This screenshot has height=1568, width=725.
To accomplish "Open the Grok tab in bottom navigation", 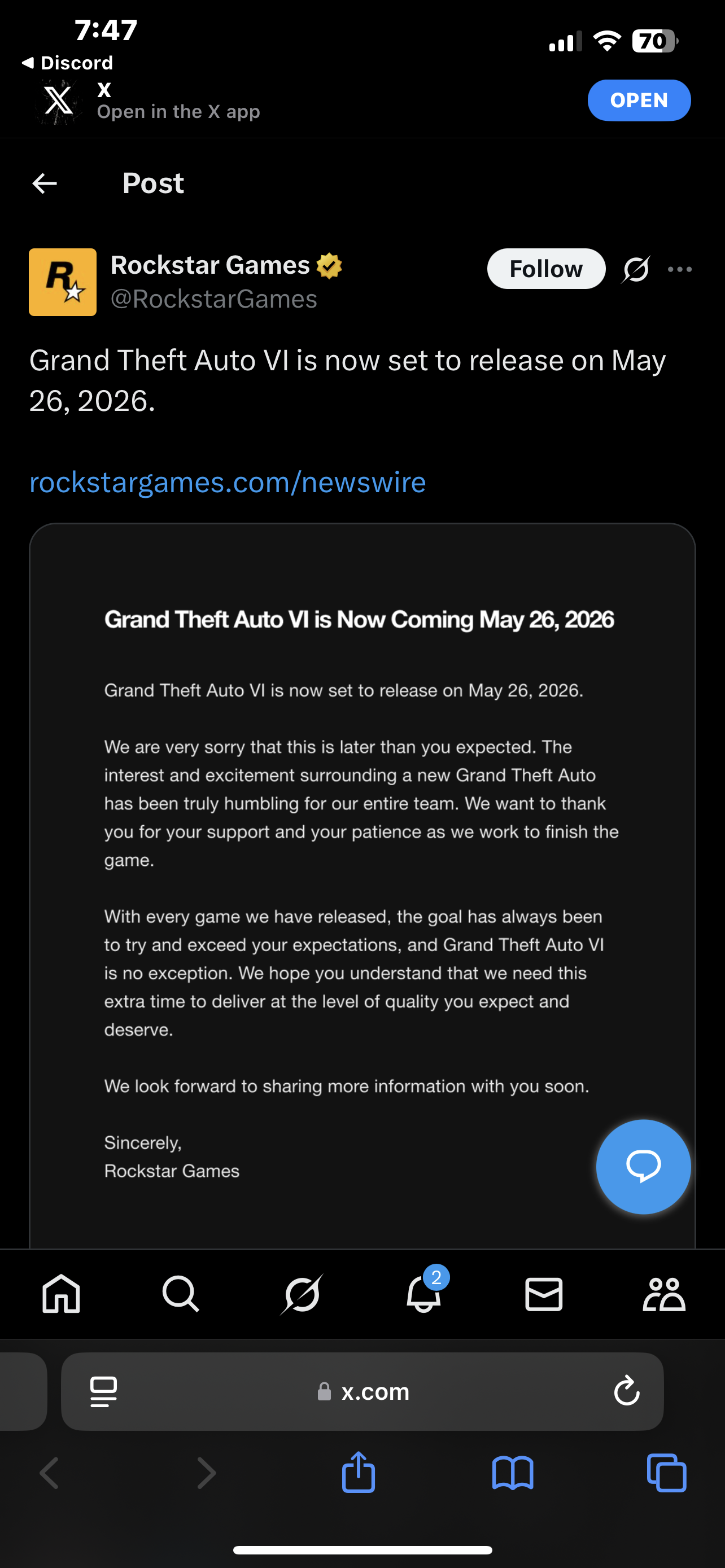I will pyautogui.click(x=302, y=1294).
